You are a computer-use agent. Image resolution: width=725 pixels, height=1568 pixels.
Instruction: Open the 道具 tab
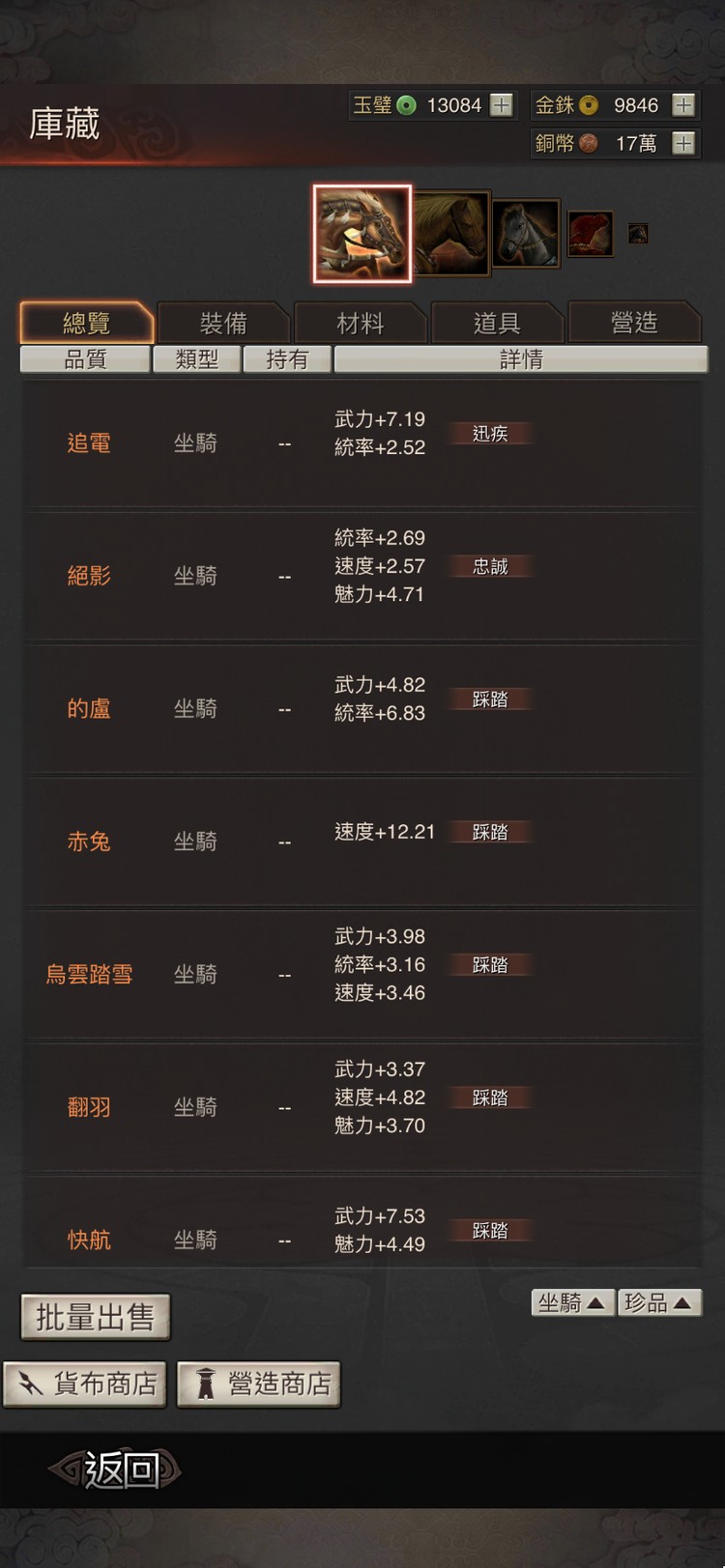tap(497, 323)
